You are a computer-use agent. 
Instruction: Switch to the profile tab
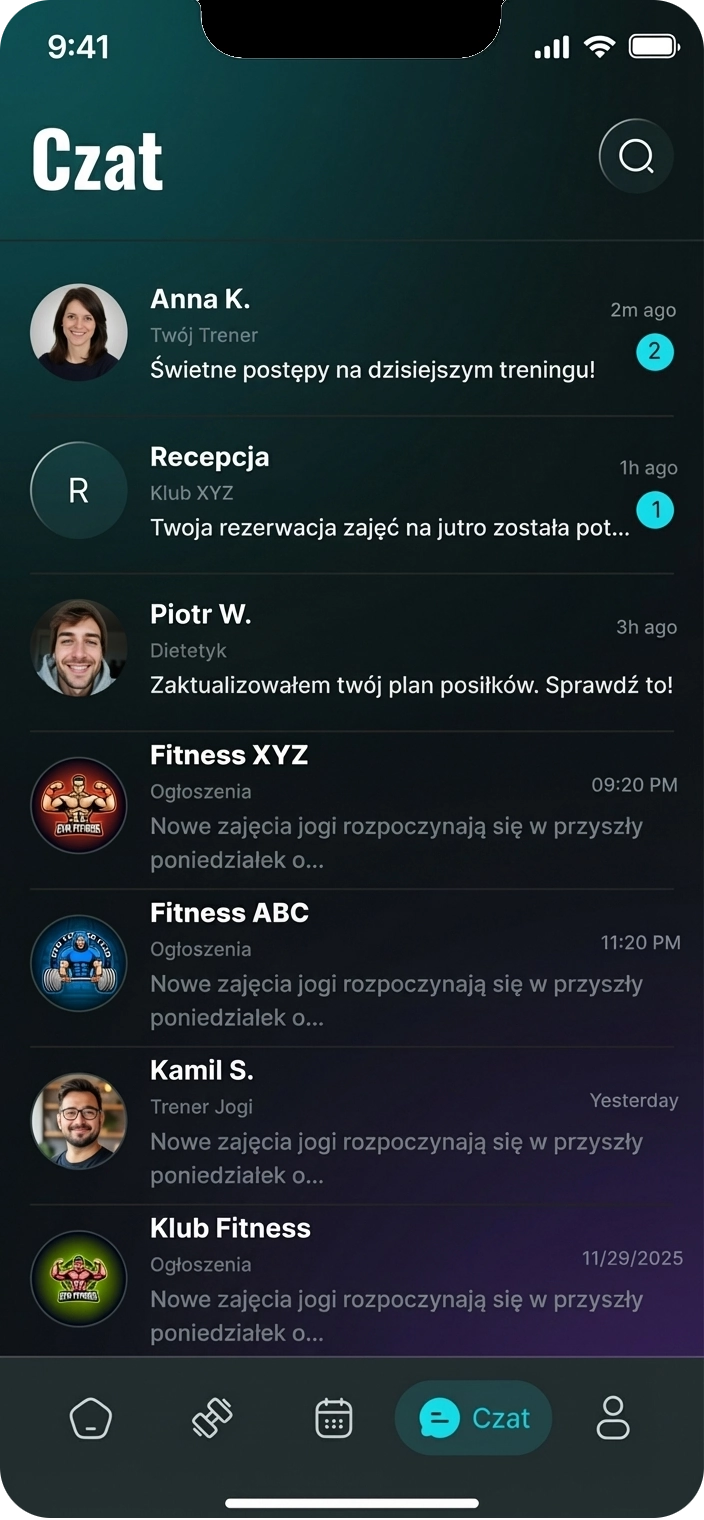[613, 1418]
